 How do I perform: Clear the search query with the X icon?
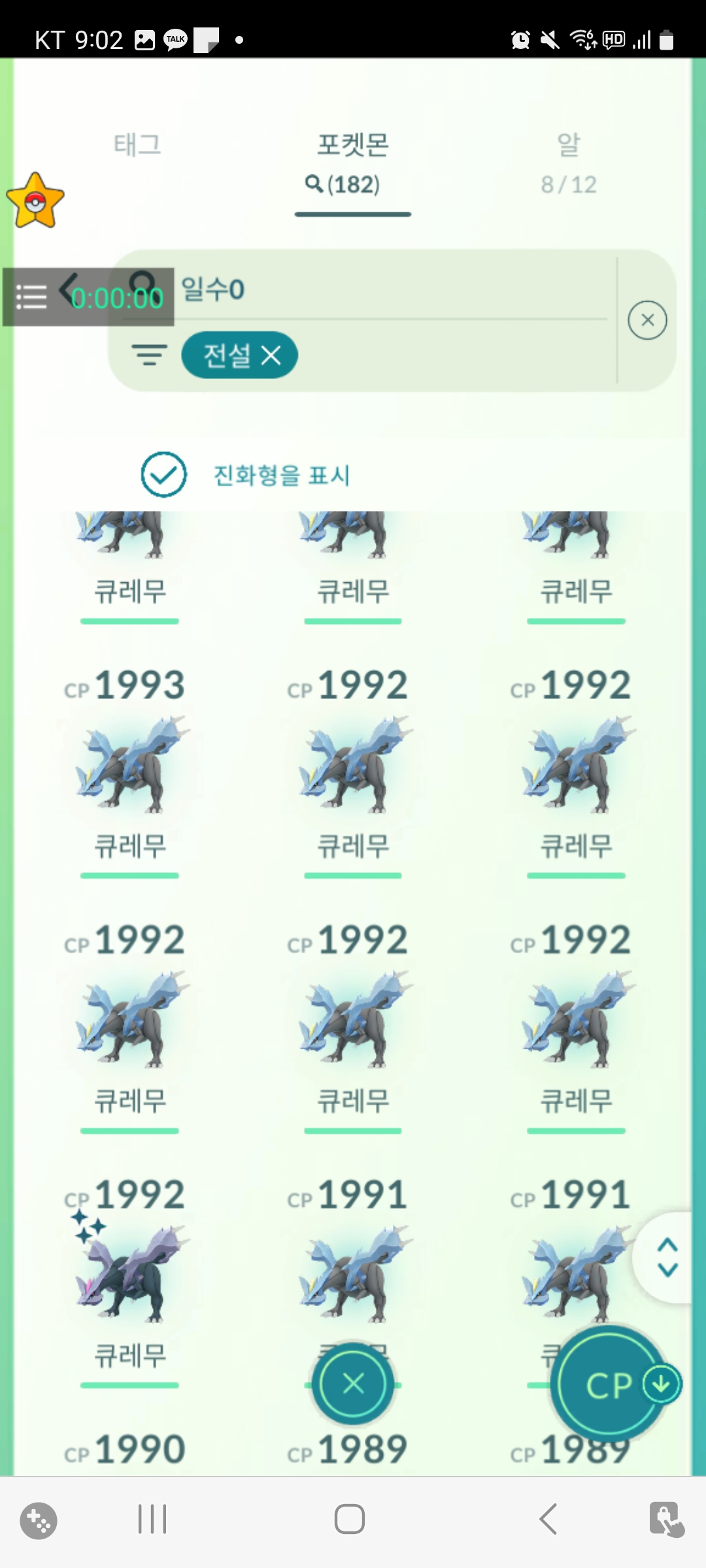coord(647,320)
